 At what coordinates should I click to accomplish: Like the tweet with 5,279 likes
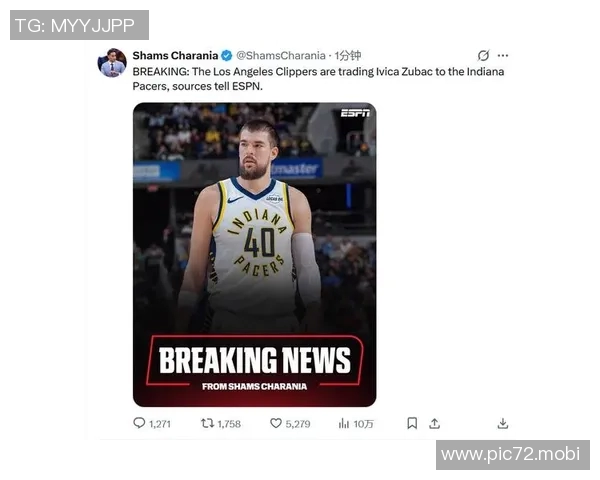276,423
